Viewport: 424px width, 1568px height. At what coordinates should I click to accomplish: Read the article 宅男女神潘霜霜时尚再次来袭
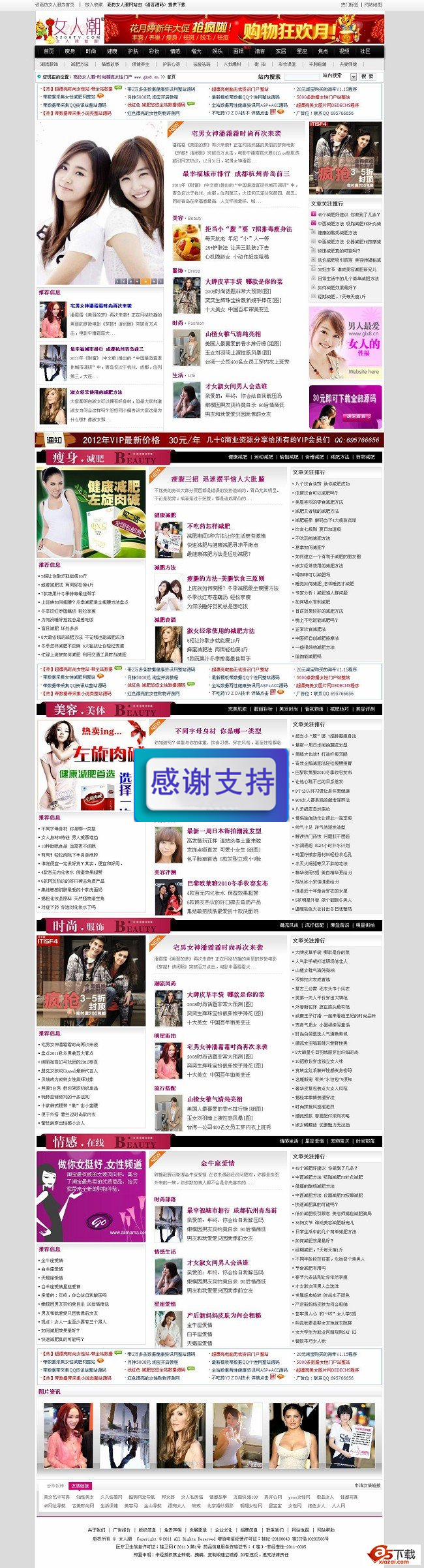point(236,133)
